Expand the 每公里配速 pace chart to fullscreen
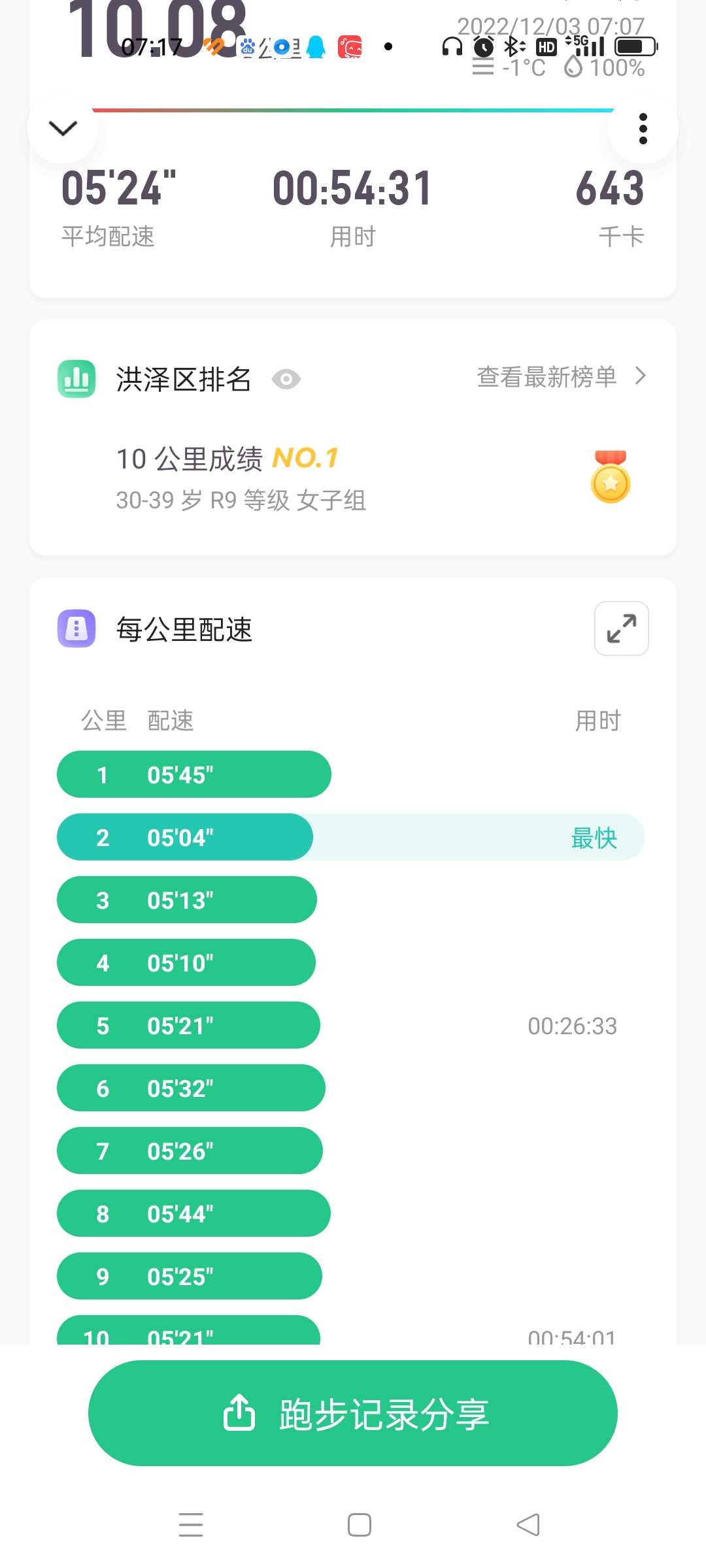Viewport: 706px width, 1568px height. coord(622,629)
